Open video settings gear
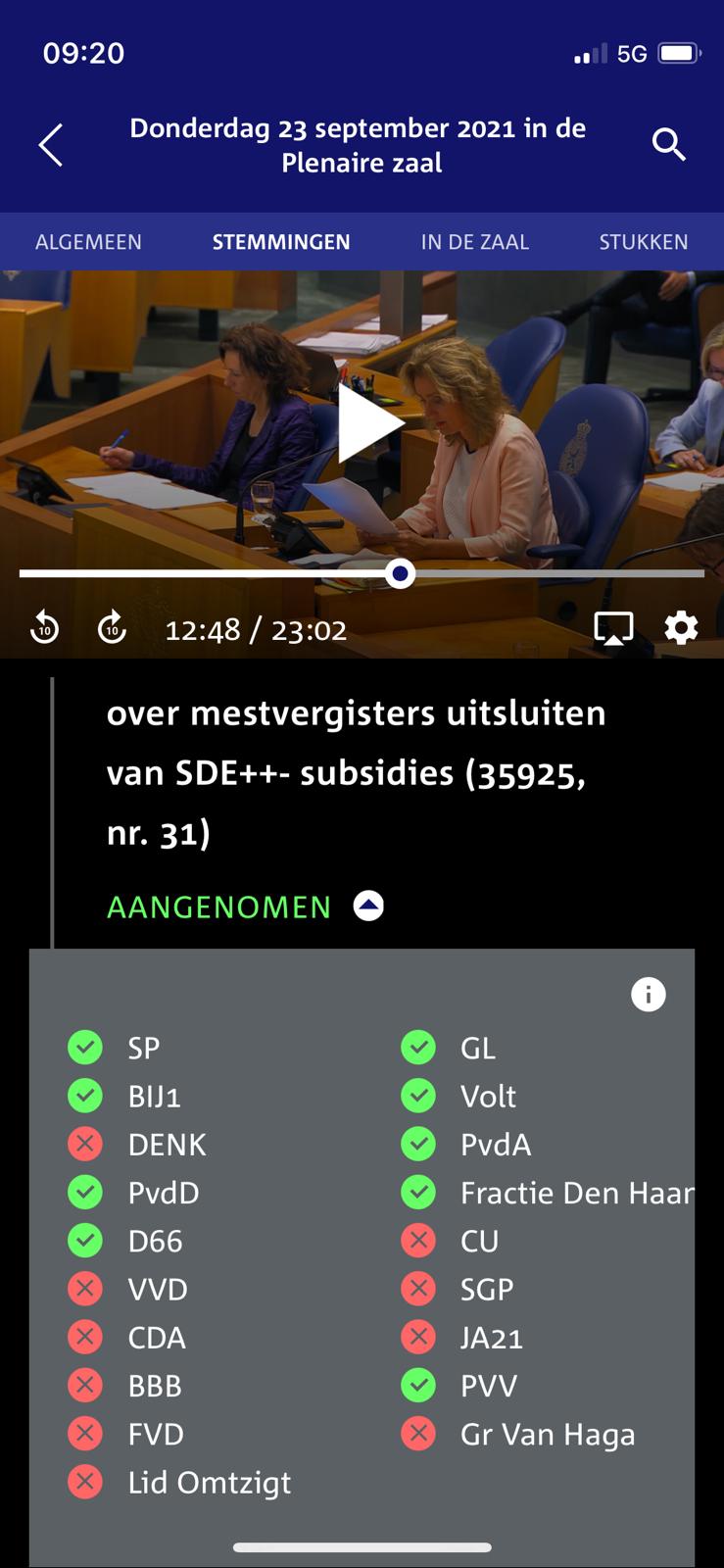Image resolution: width=724 pixels, height=1568 pixels. 681,627
